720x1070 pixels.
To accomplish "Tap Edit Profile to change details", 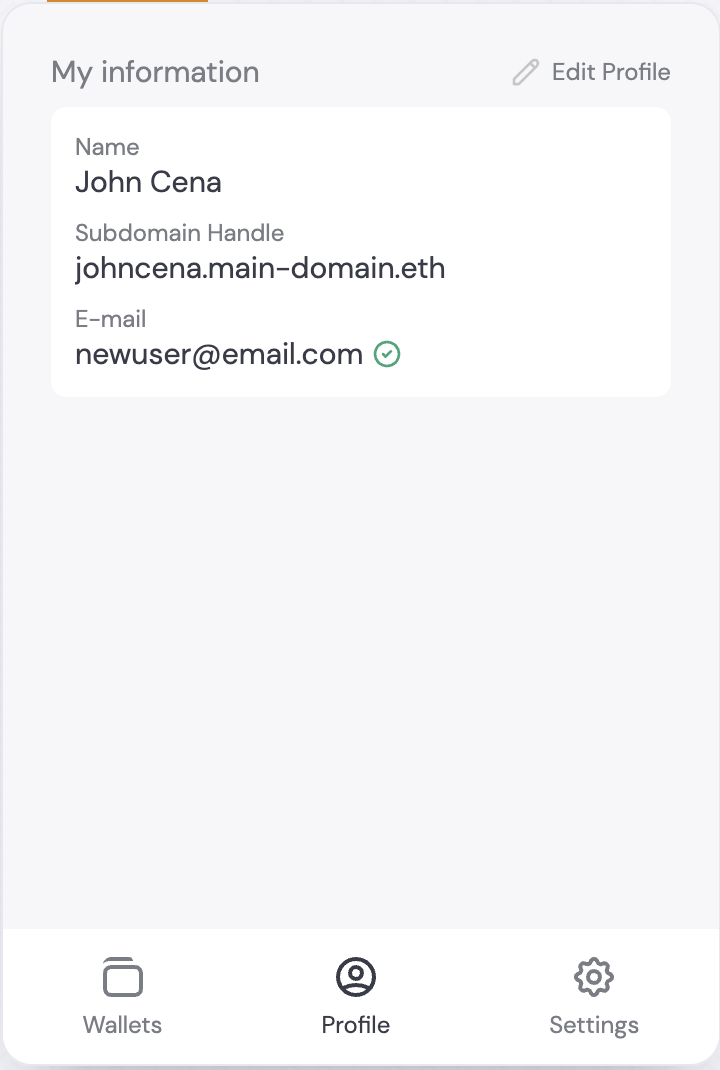I will pos(592,72).
